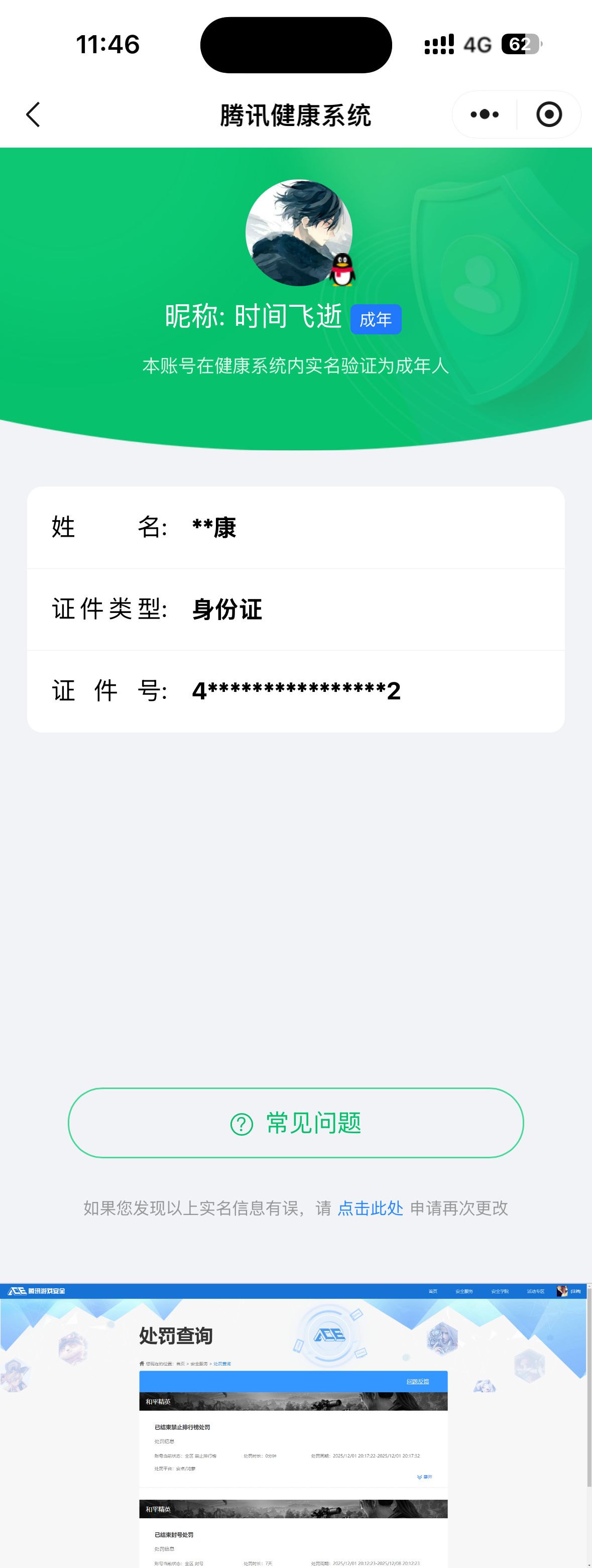
Task: Open 常见问题 FAQ
Action: (x=296, y=1123)
